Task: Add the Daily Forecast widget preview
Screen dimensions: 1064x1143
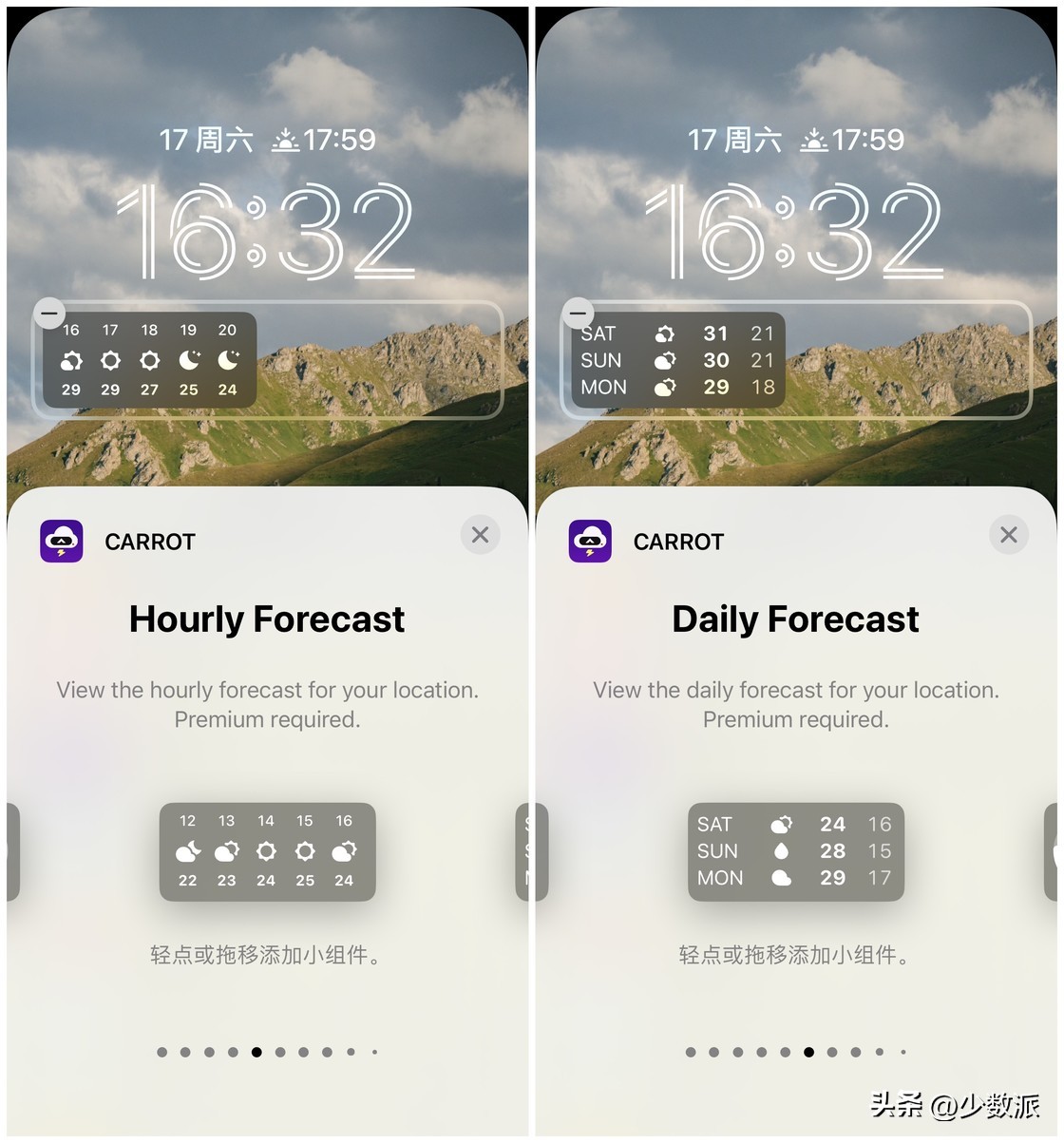Action: click(795, 851)
